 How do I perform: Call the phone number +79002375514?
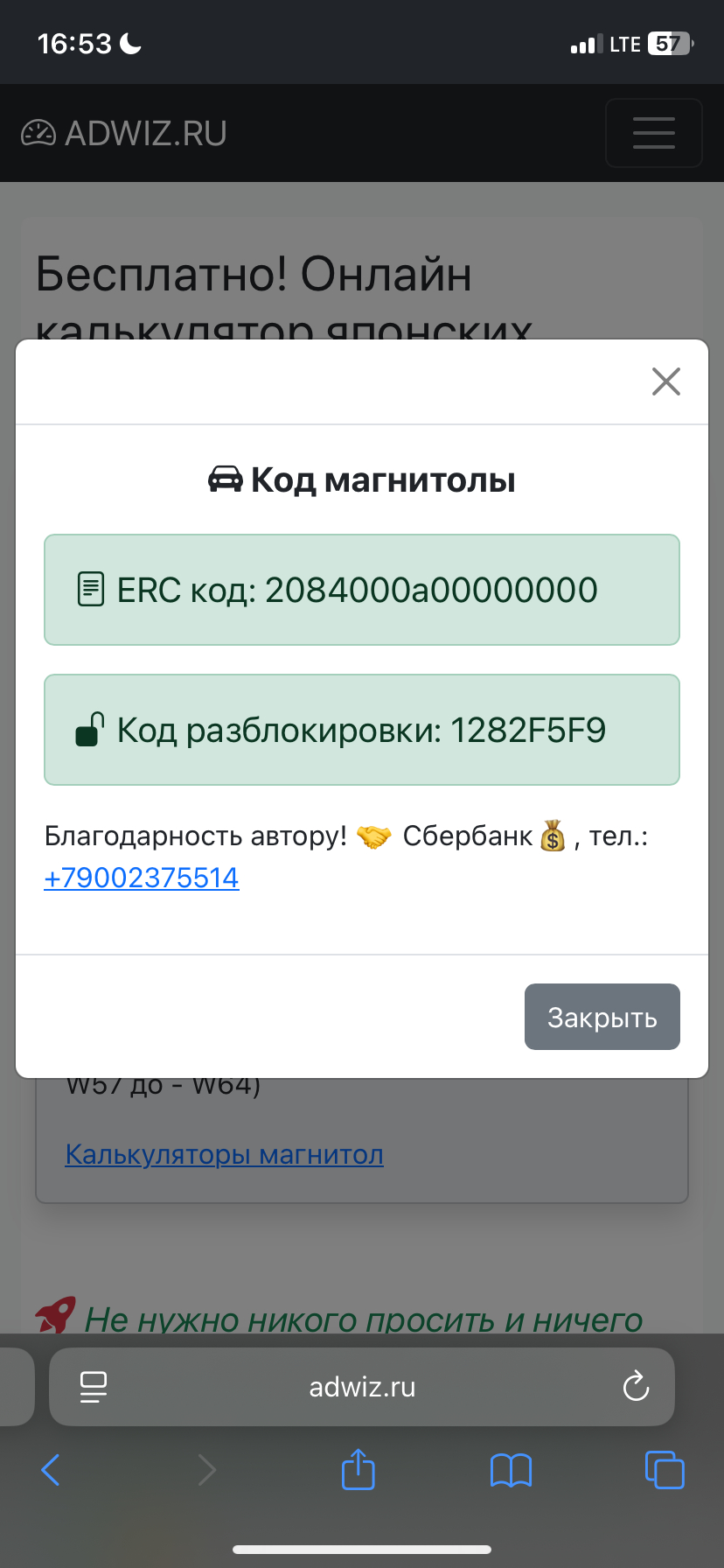point(142,878)
